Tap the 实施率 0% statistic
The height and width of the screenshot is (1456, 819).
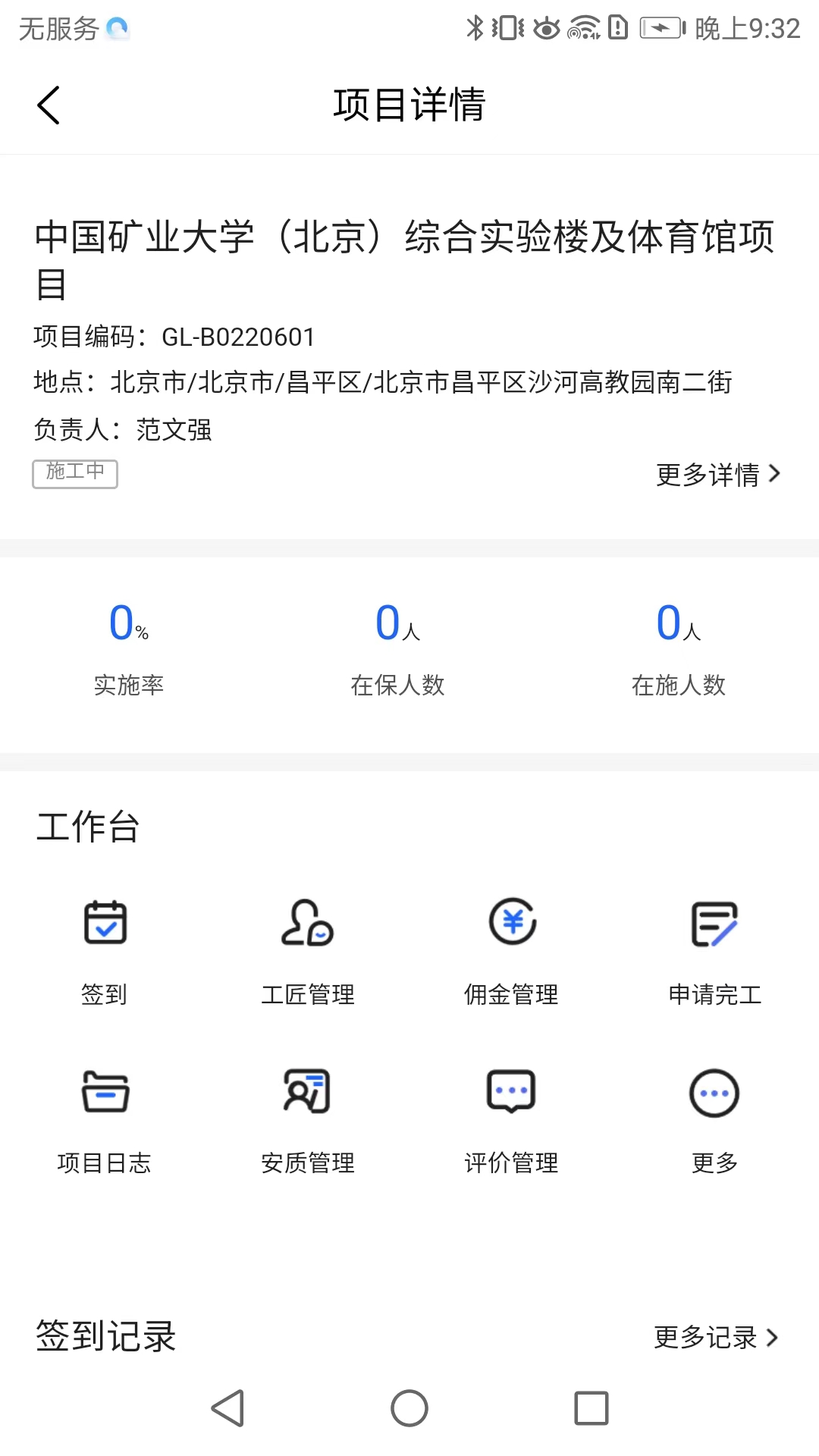coord(129,648)
